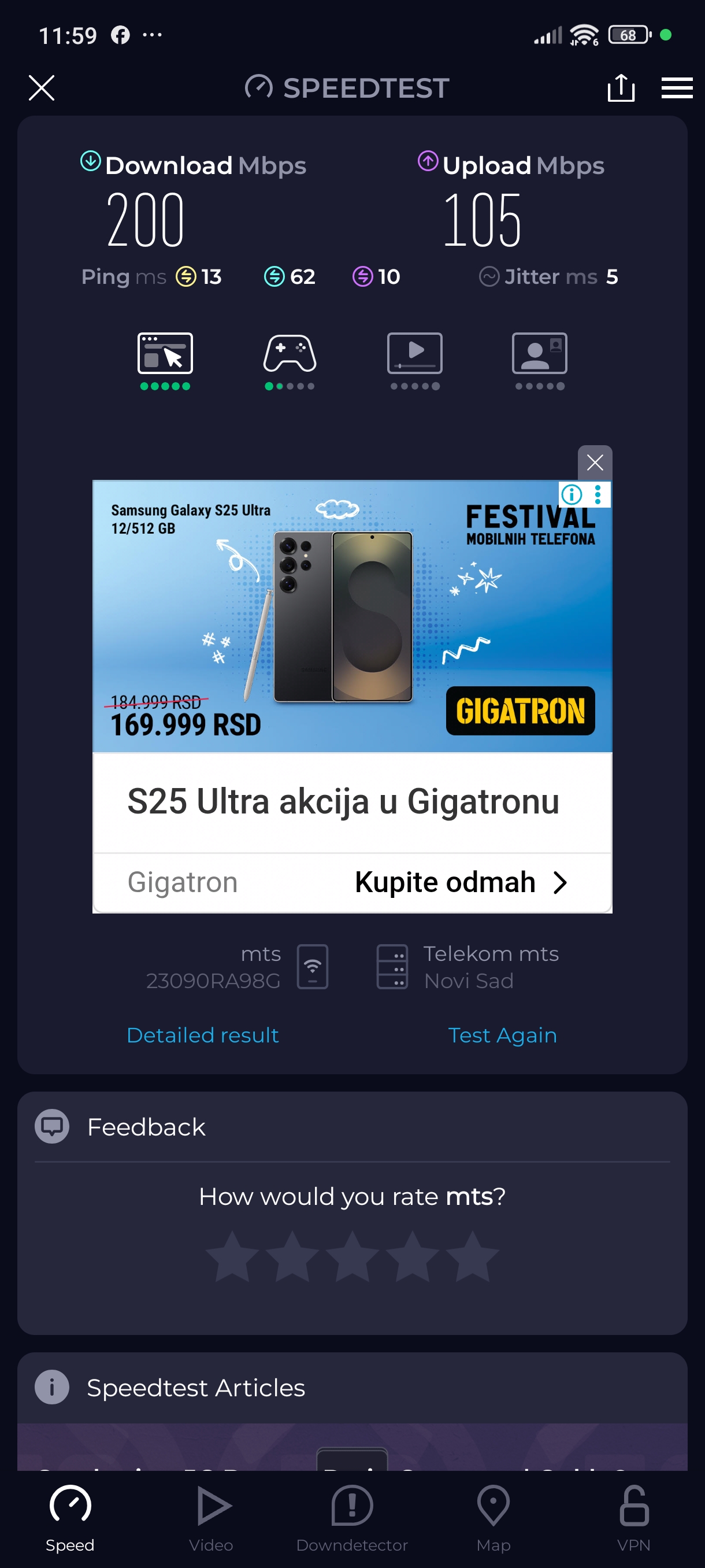This screenshot has width=705, height=1568.
Task: Open the ad info icon
Action: [x=572, y=494]
